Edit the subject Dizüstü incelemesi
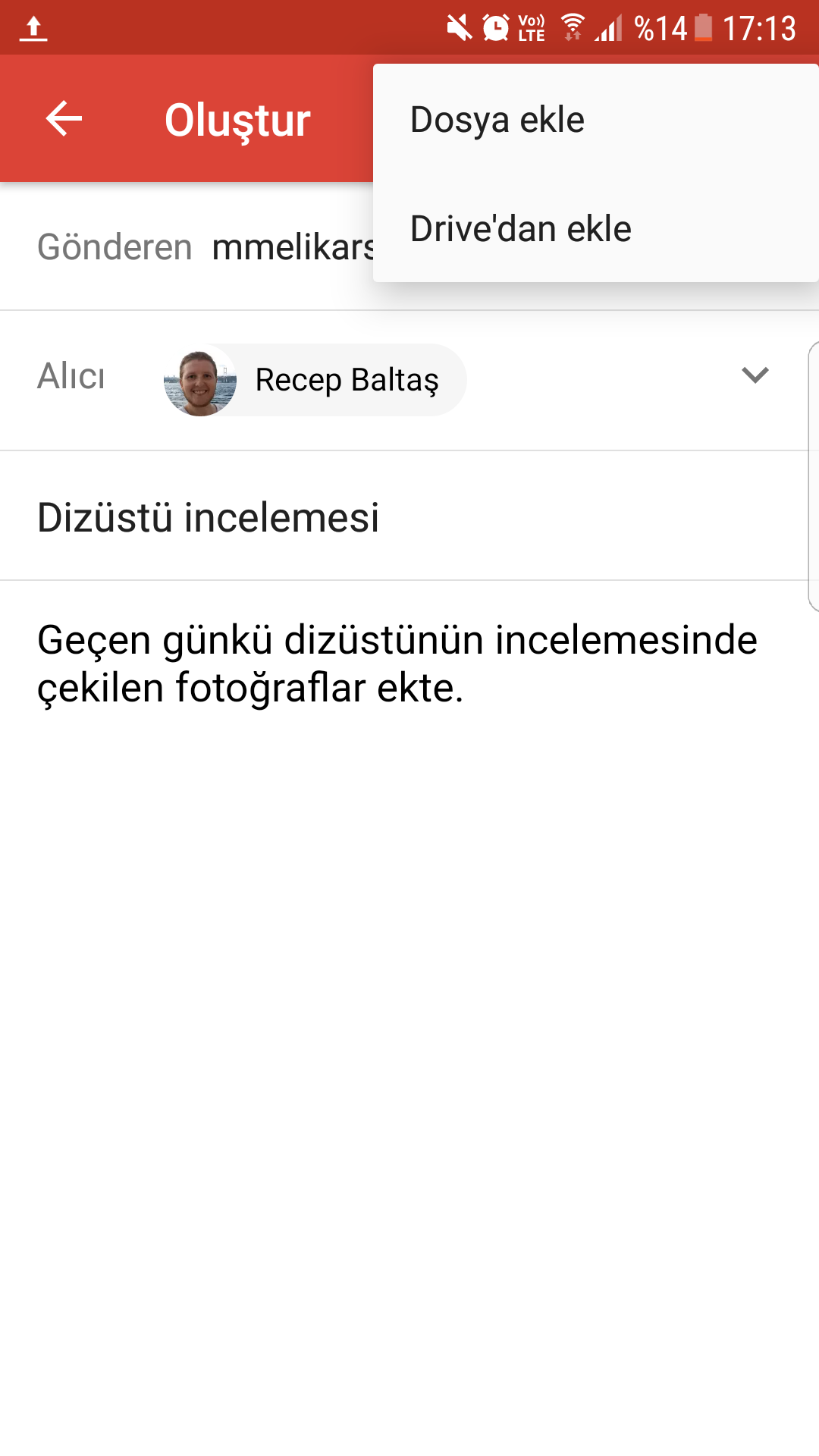 click(x=209, y=517)
